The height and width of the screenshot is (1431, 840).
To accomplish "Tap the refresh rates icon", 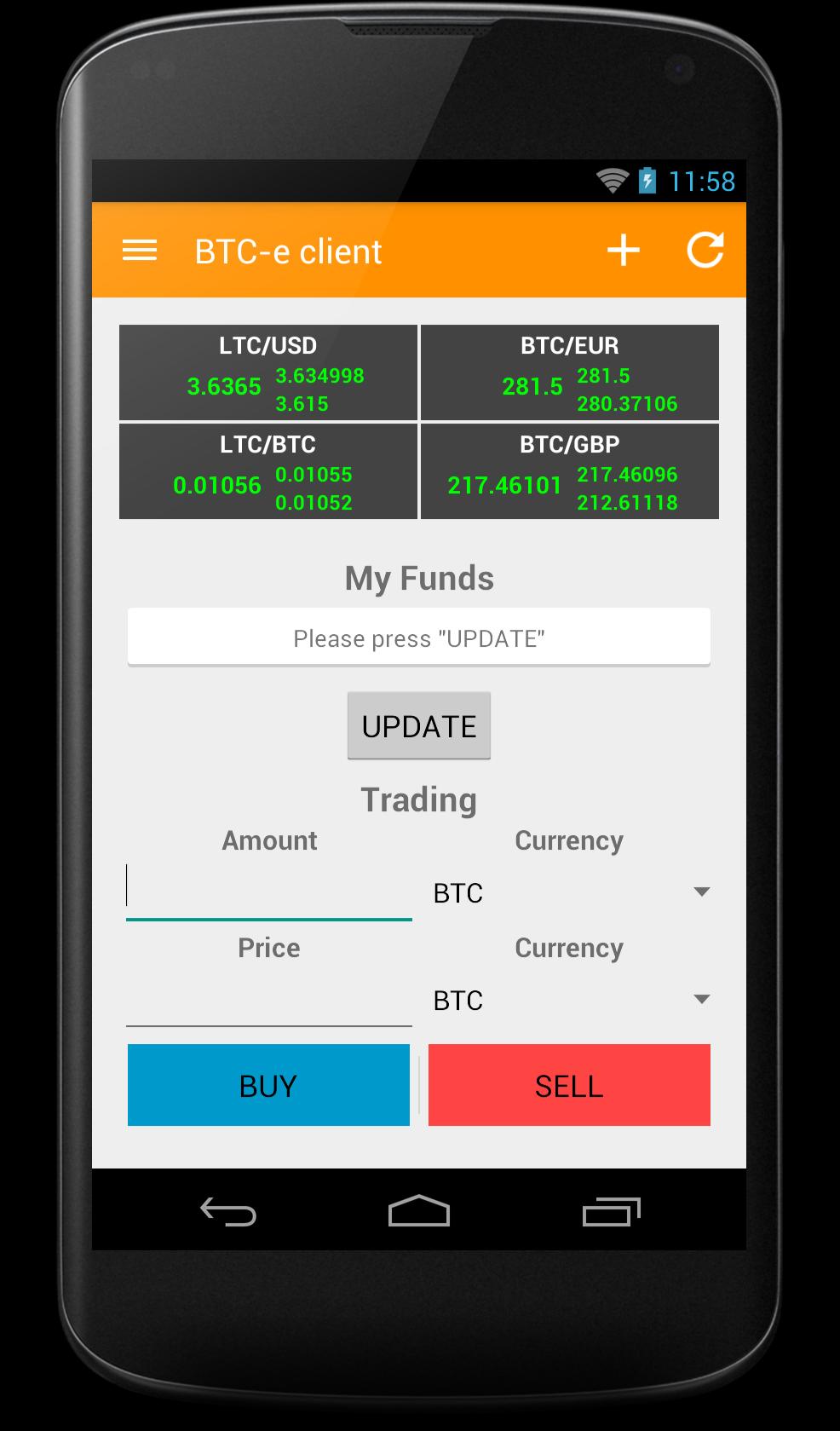I will (705, 250).
